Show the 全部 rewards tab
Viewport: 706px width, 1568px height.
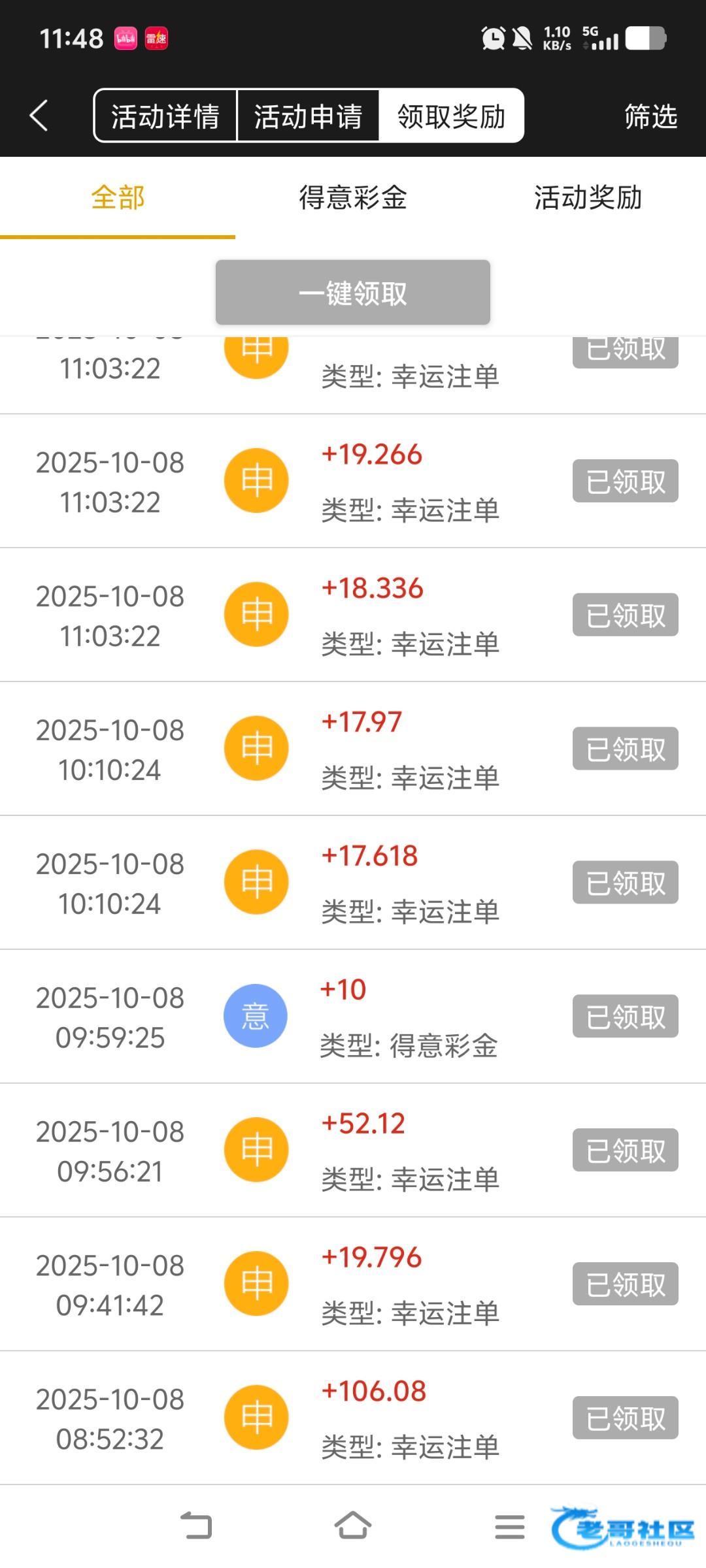(x=118, y=197)
